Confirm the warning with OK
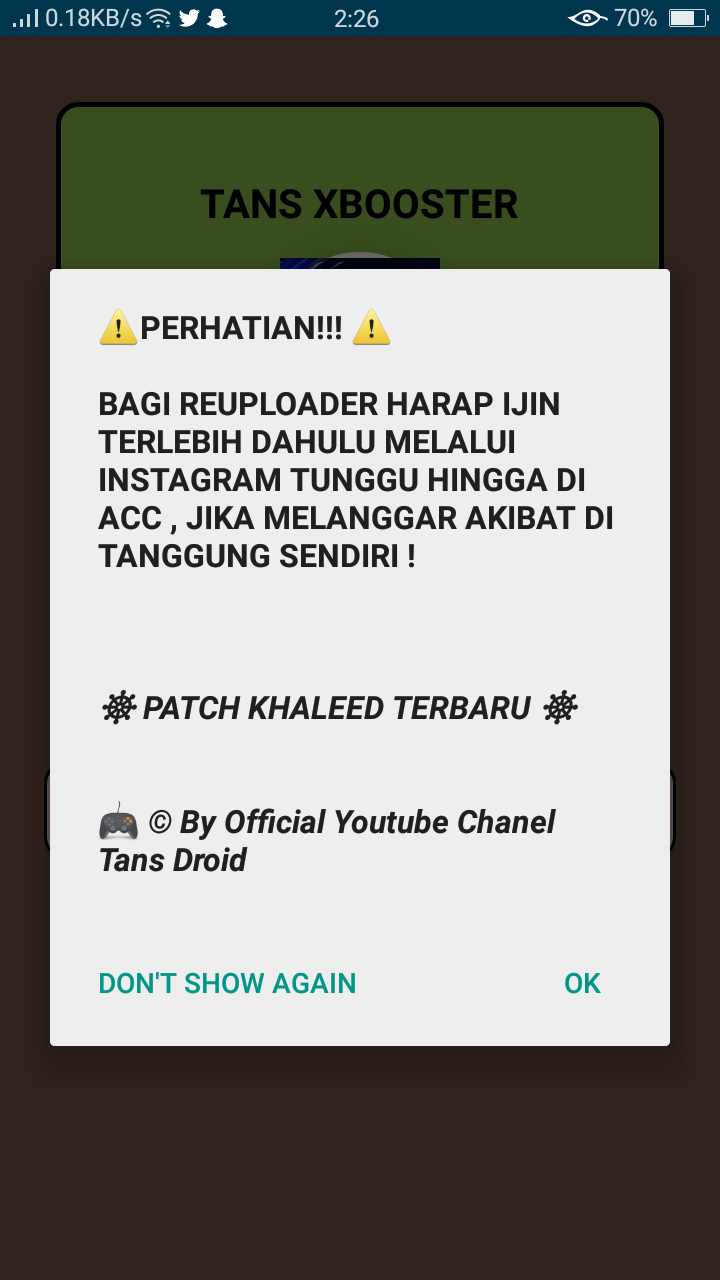Screen dimensions: 720x1280 tap(582, 983)
